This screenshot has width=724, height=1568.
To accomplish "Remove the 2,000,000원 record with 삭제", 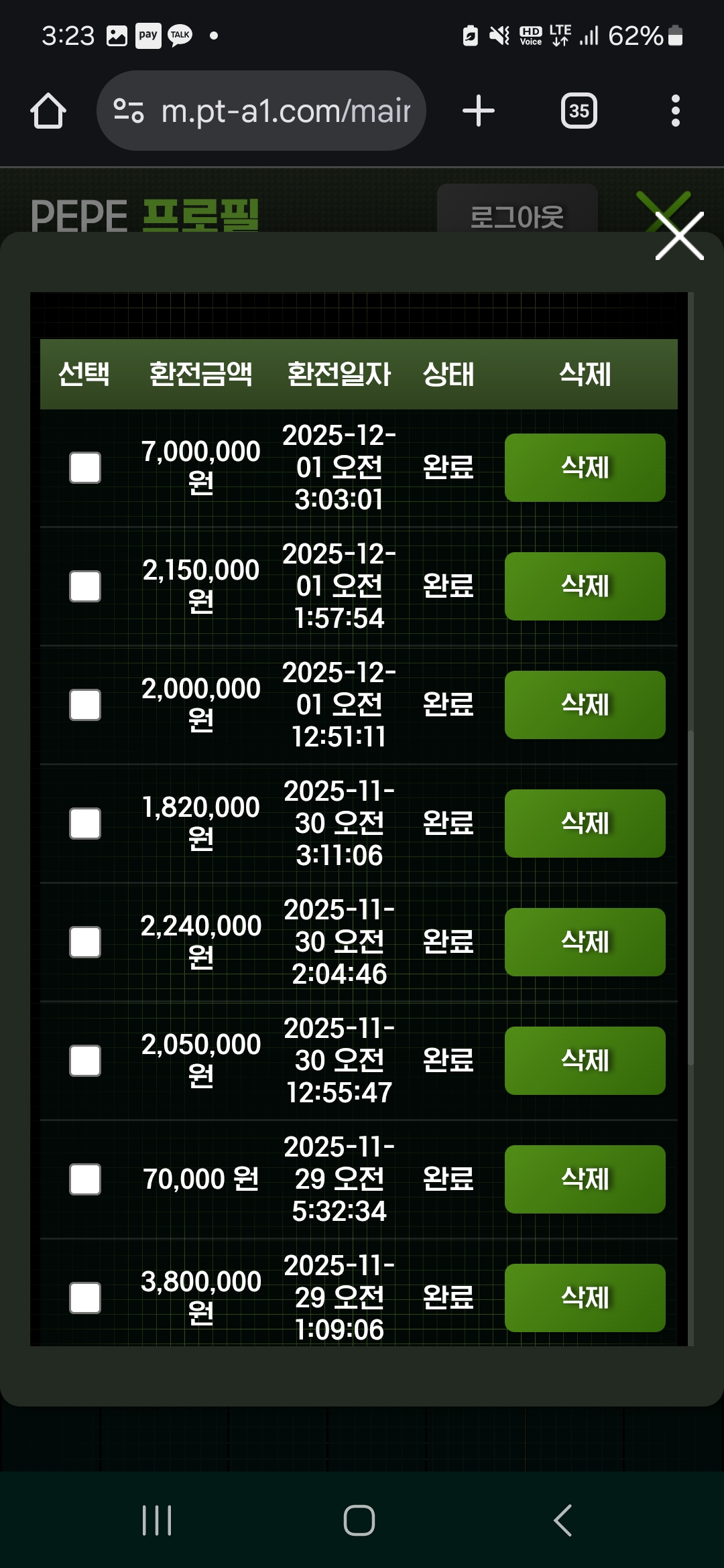I will click(585, 705).
